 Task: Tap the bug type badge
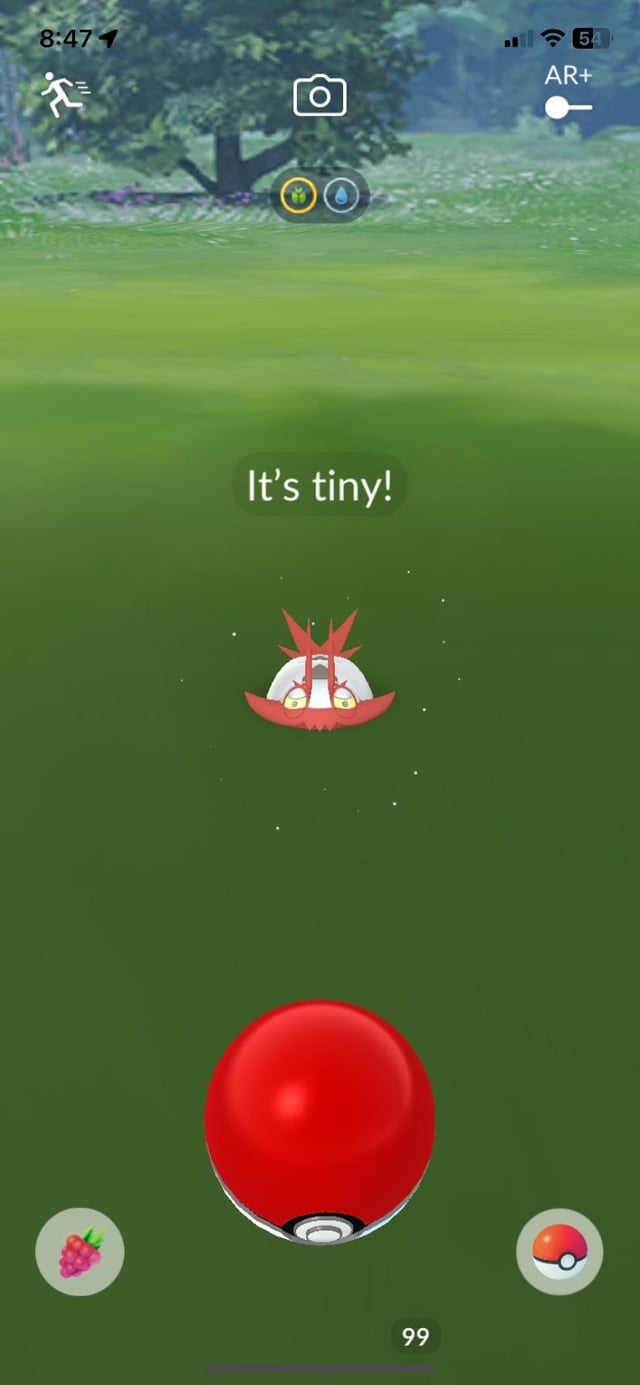coord(298,196)
